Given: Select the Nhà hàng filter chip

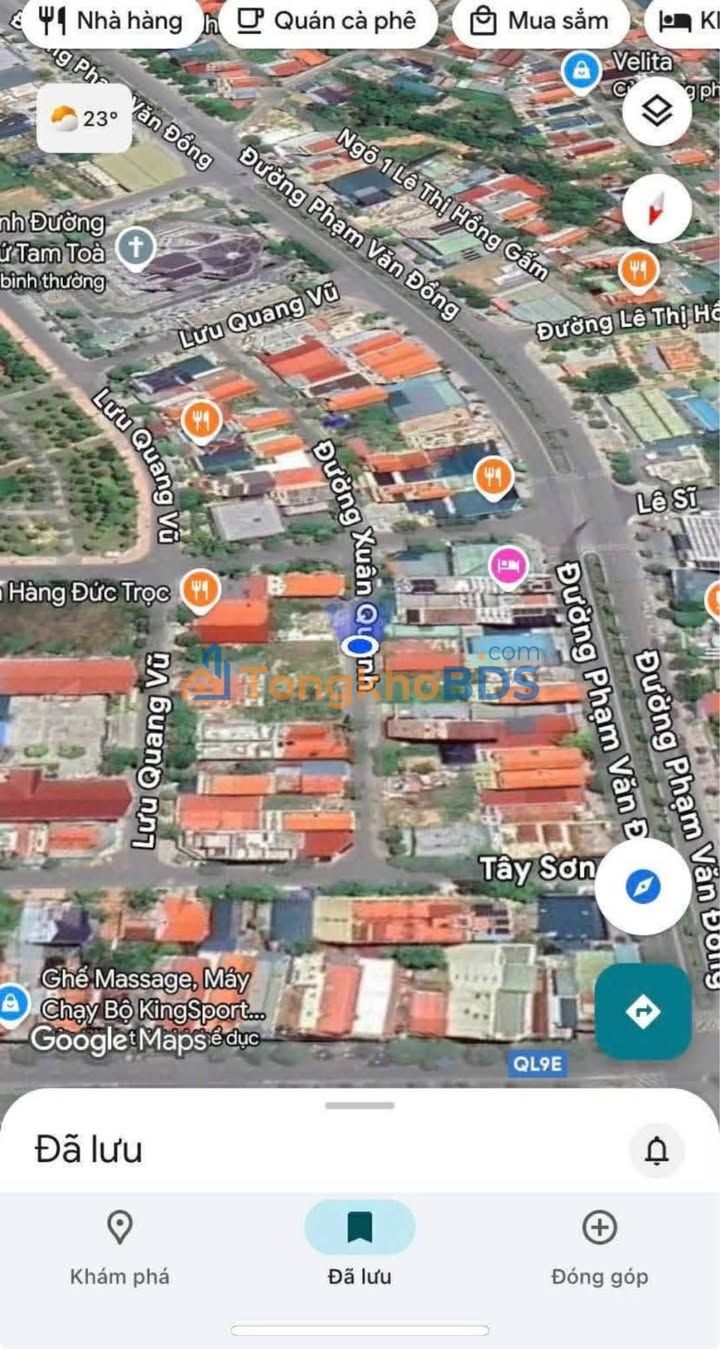Looking at the screenshot, I should click(110, 21).
